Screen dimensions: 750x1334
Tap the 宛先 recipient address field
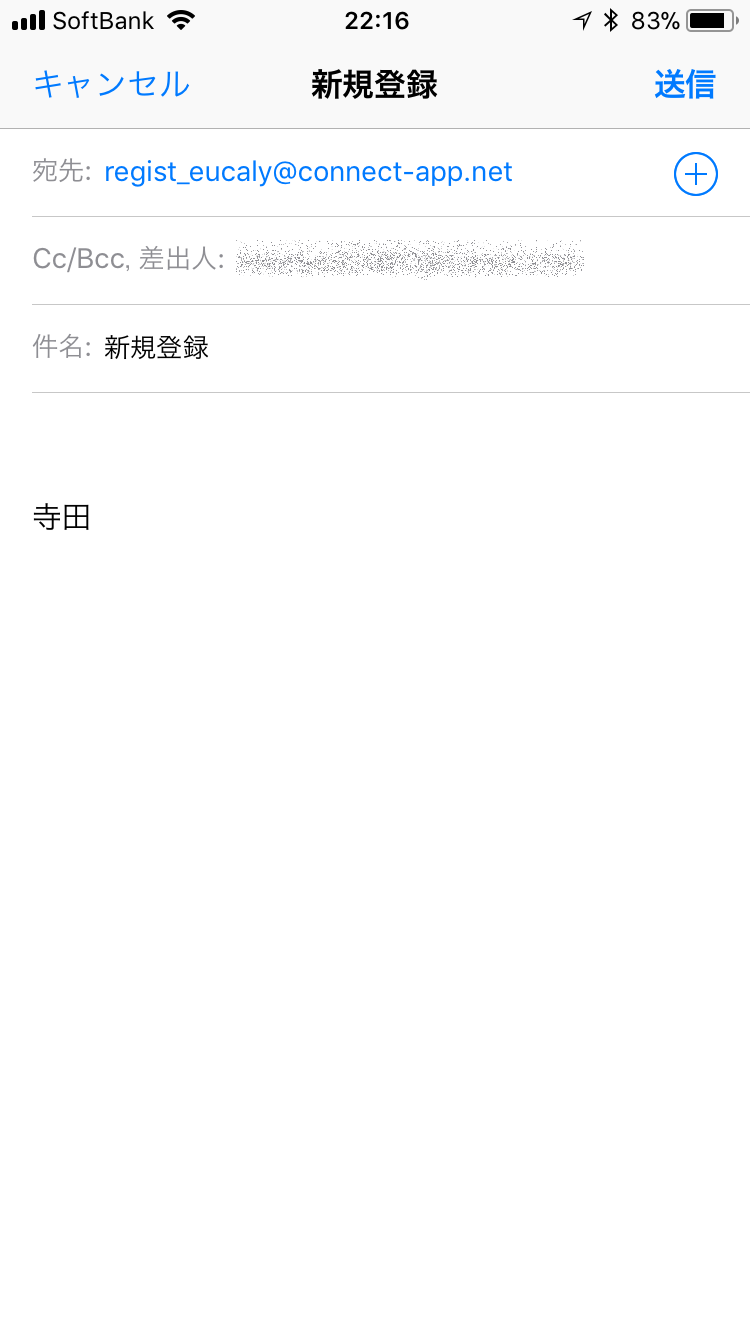point(308,172)
